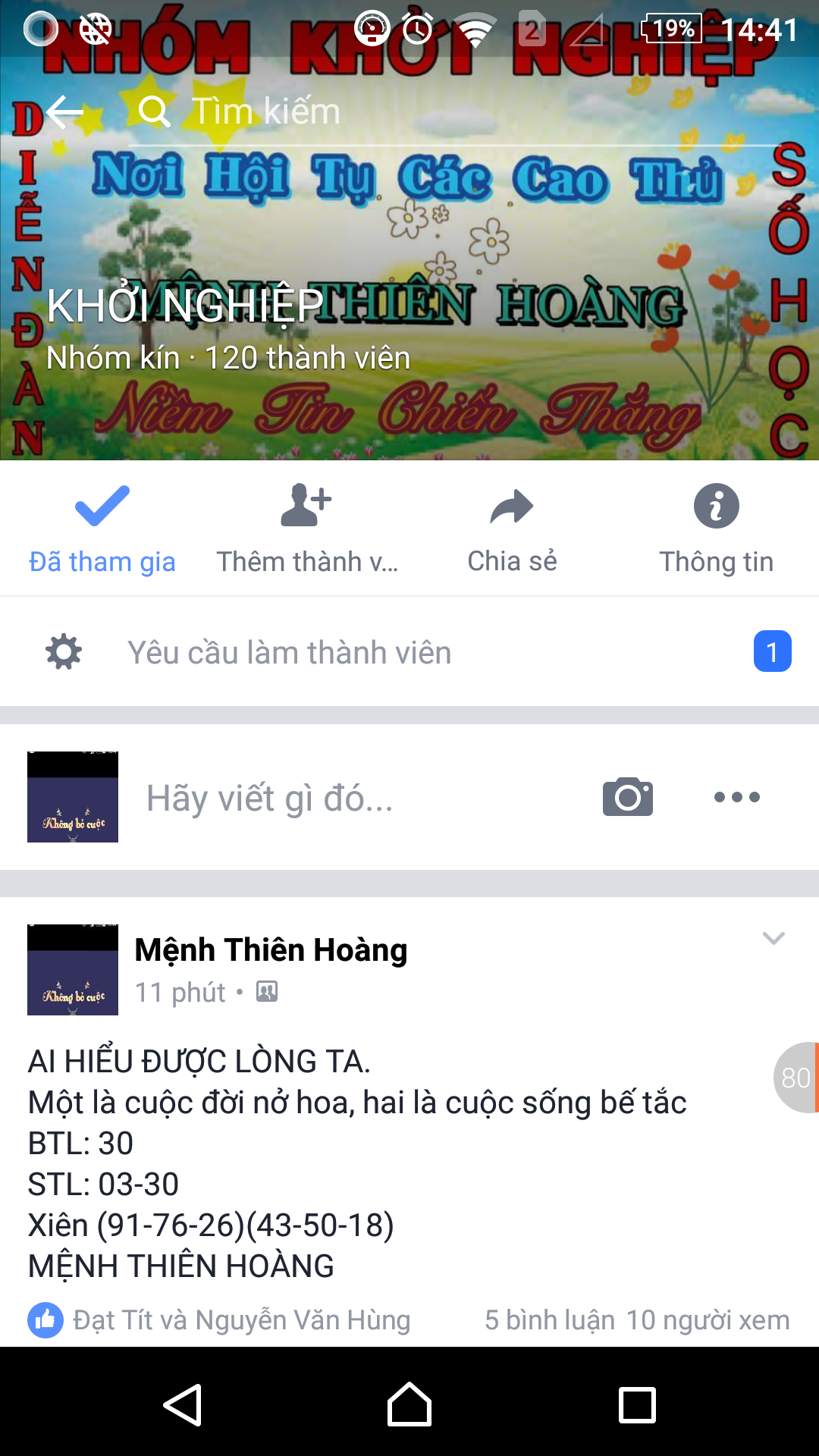The width and height of the screenshot is (819, 1456).
Task: Tap the Đã tham gia button
Action: tap(102, 529)
